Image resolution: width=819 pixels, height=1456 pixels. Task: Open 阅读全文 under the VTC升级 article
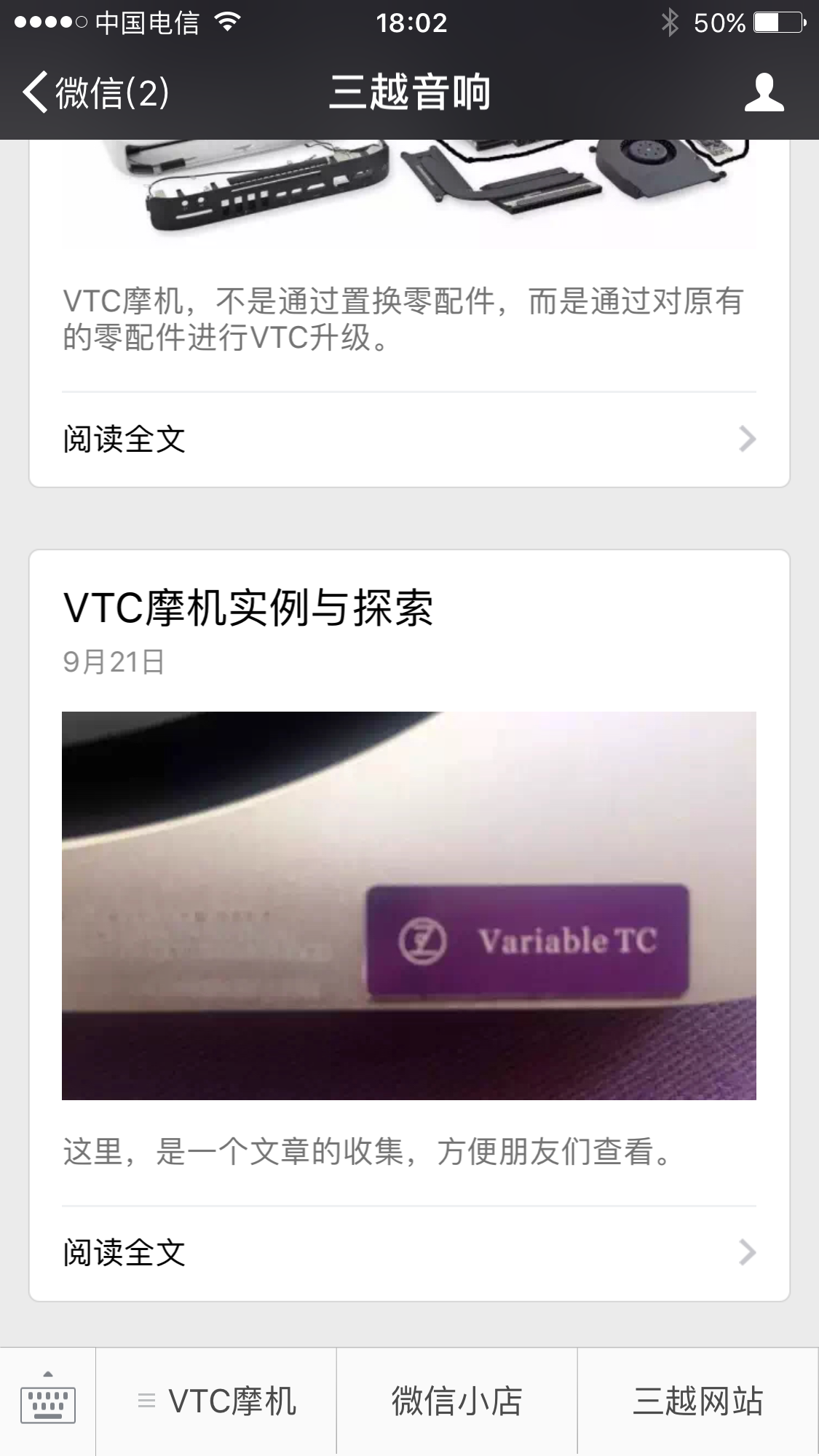408,439
